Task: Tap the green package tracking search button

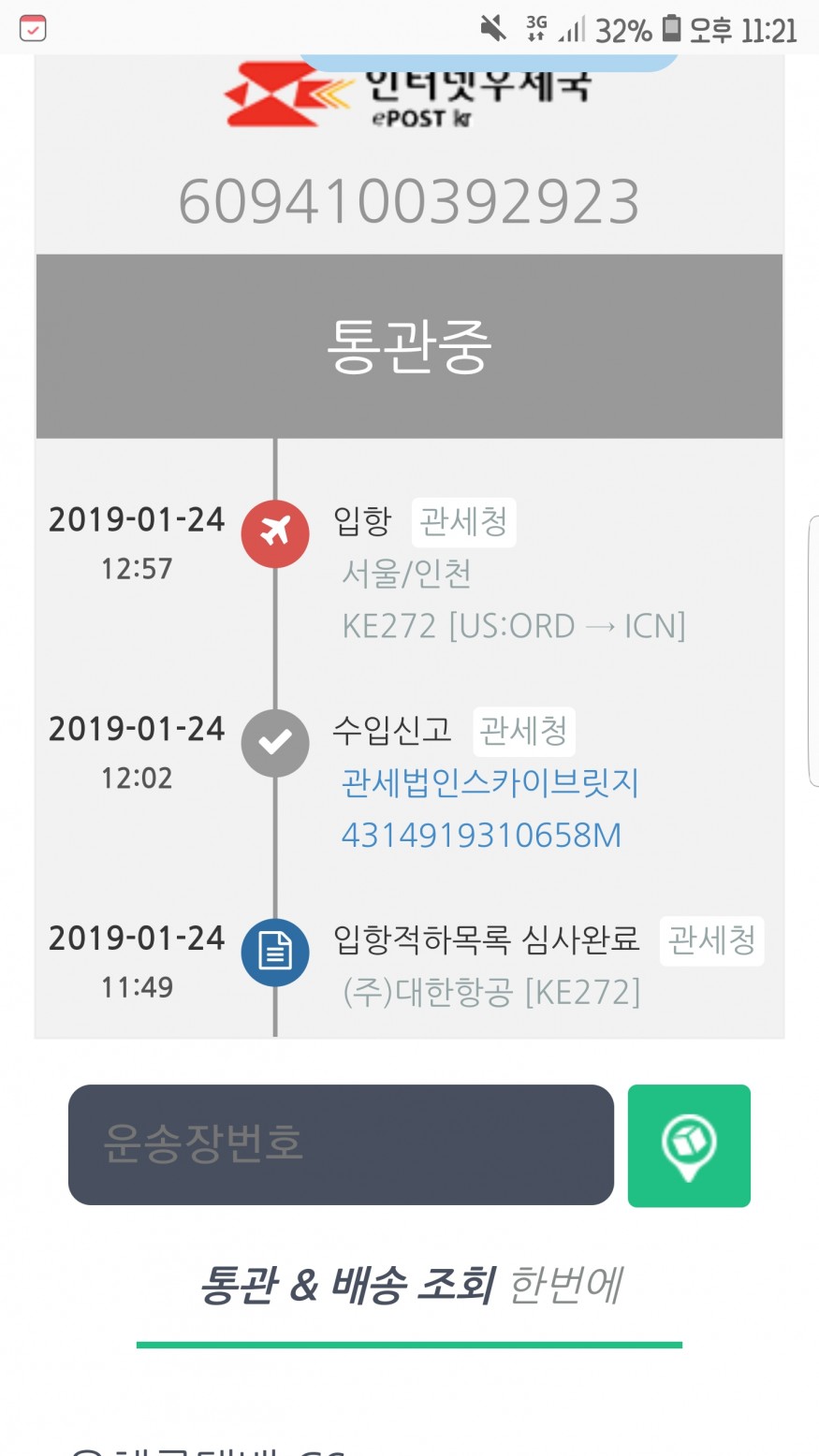Action: (x=689, y=1145)
